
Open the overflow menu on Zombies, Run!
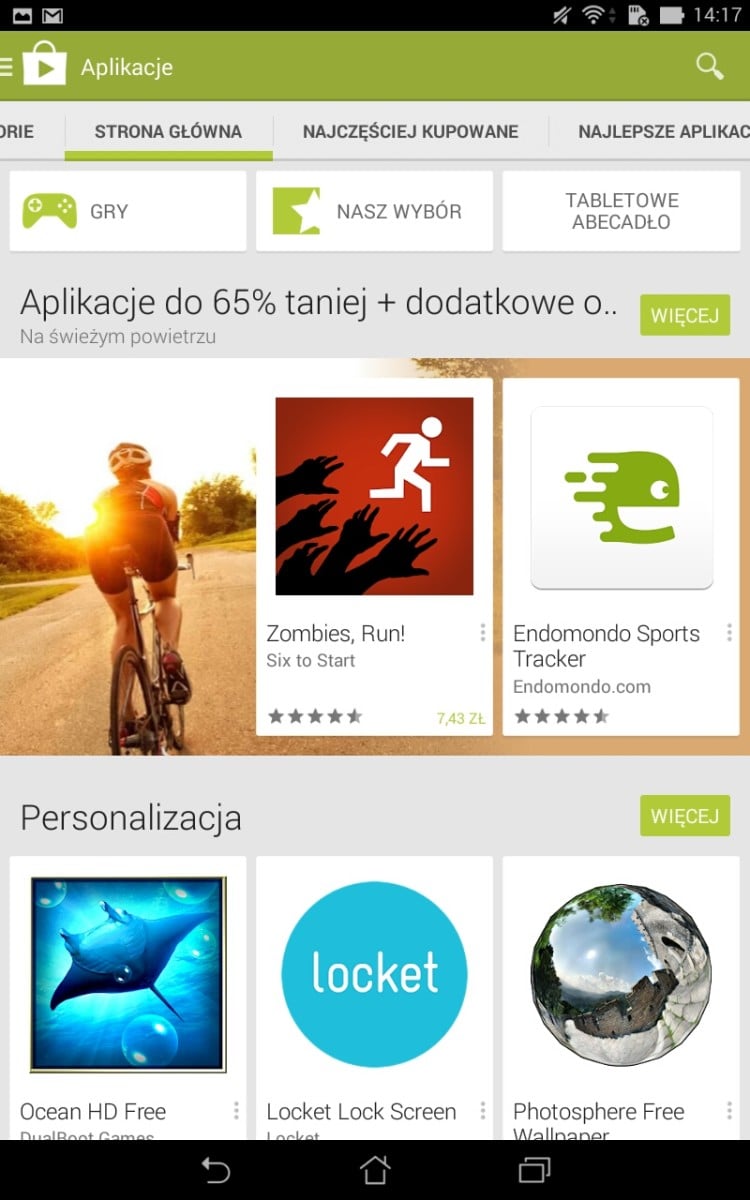tap(483, 632)
